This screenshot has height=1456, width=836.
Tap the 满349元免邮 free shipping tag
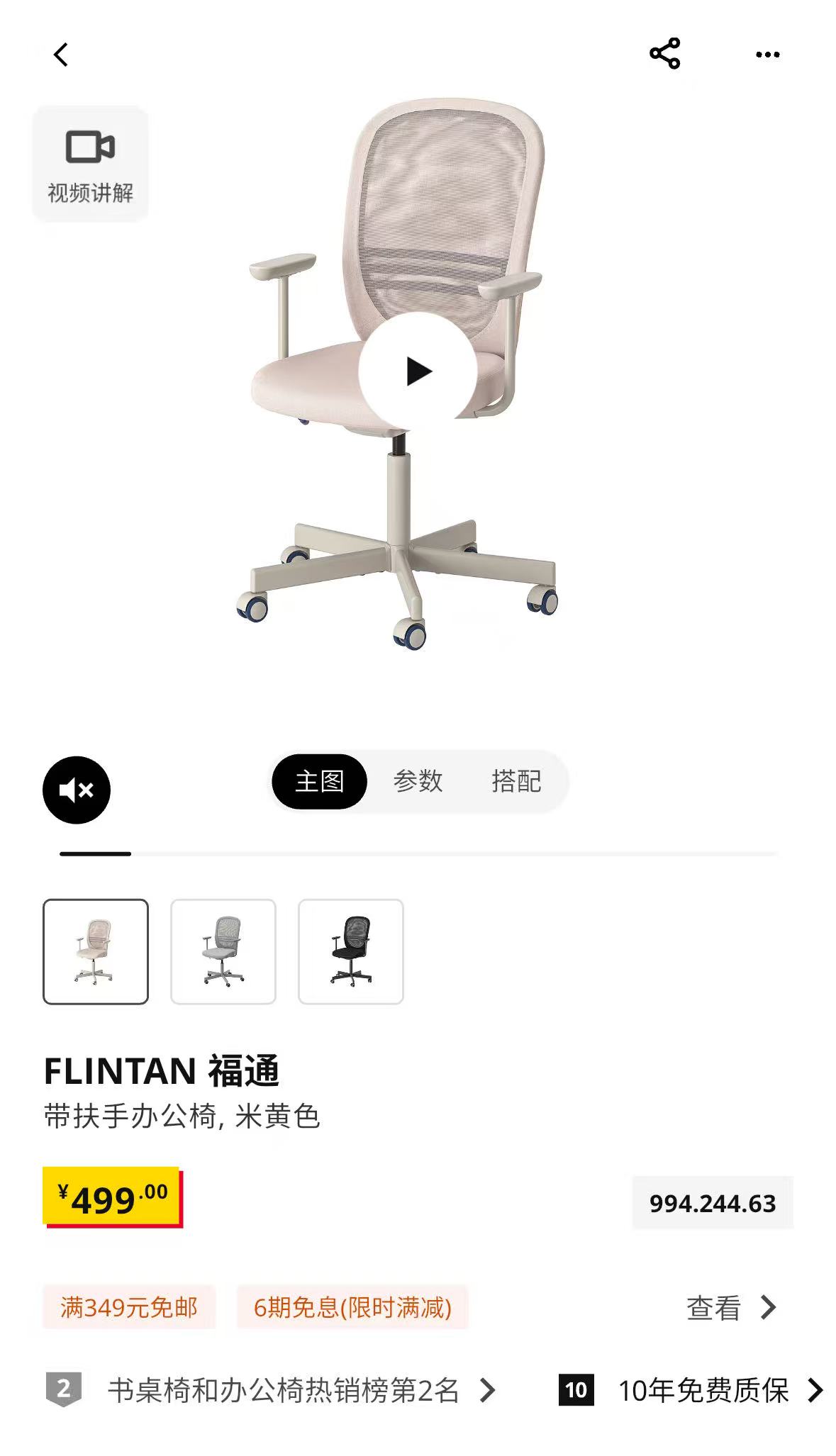(x=129, y=1307)
